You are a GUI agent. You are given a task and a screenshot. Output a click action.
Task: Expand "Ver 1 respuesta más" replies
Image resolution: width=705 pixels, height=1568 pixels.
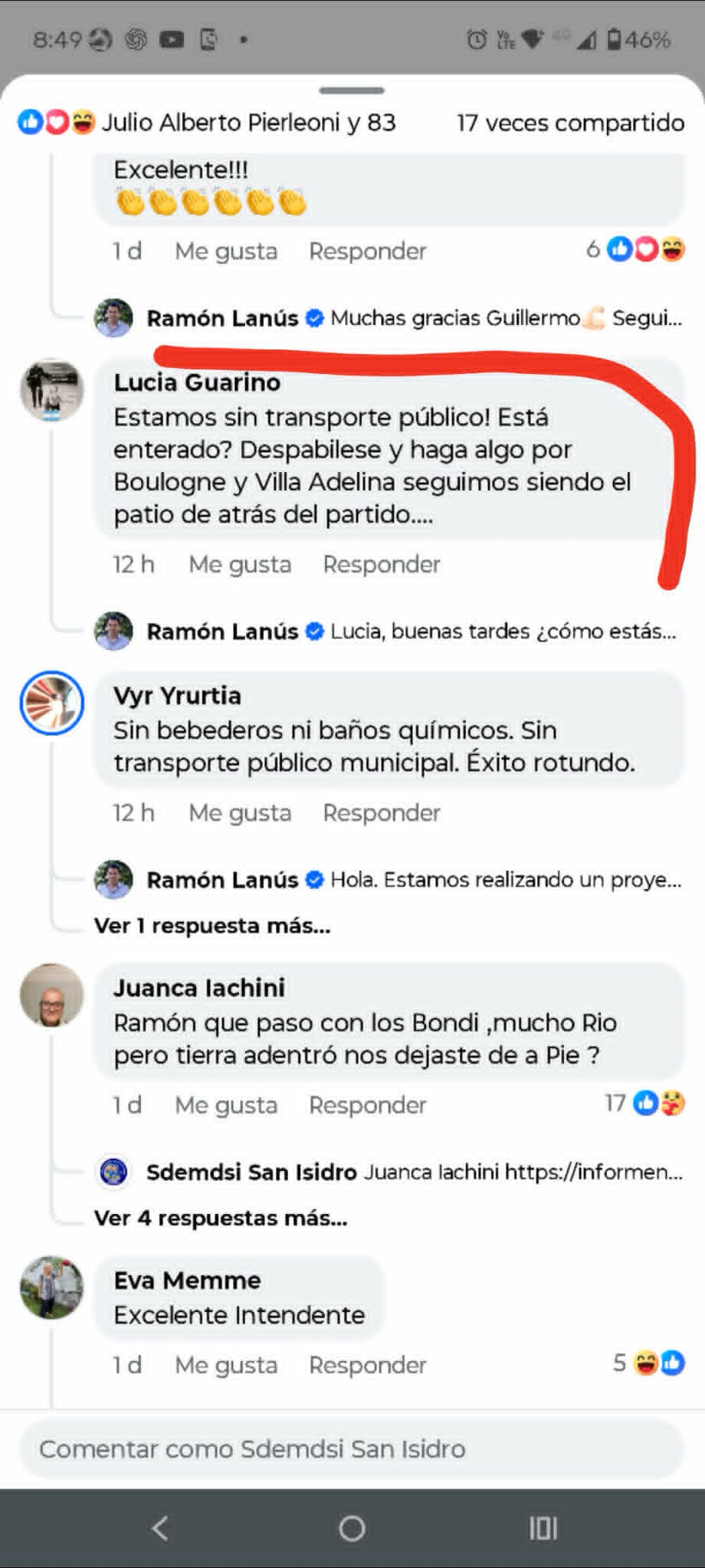pos(212,926)
